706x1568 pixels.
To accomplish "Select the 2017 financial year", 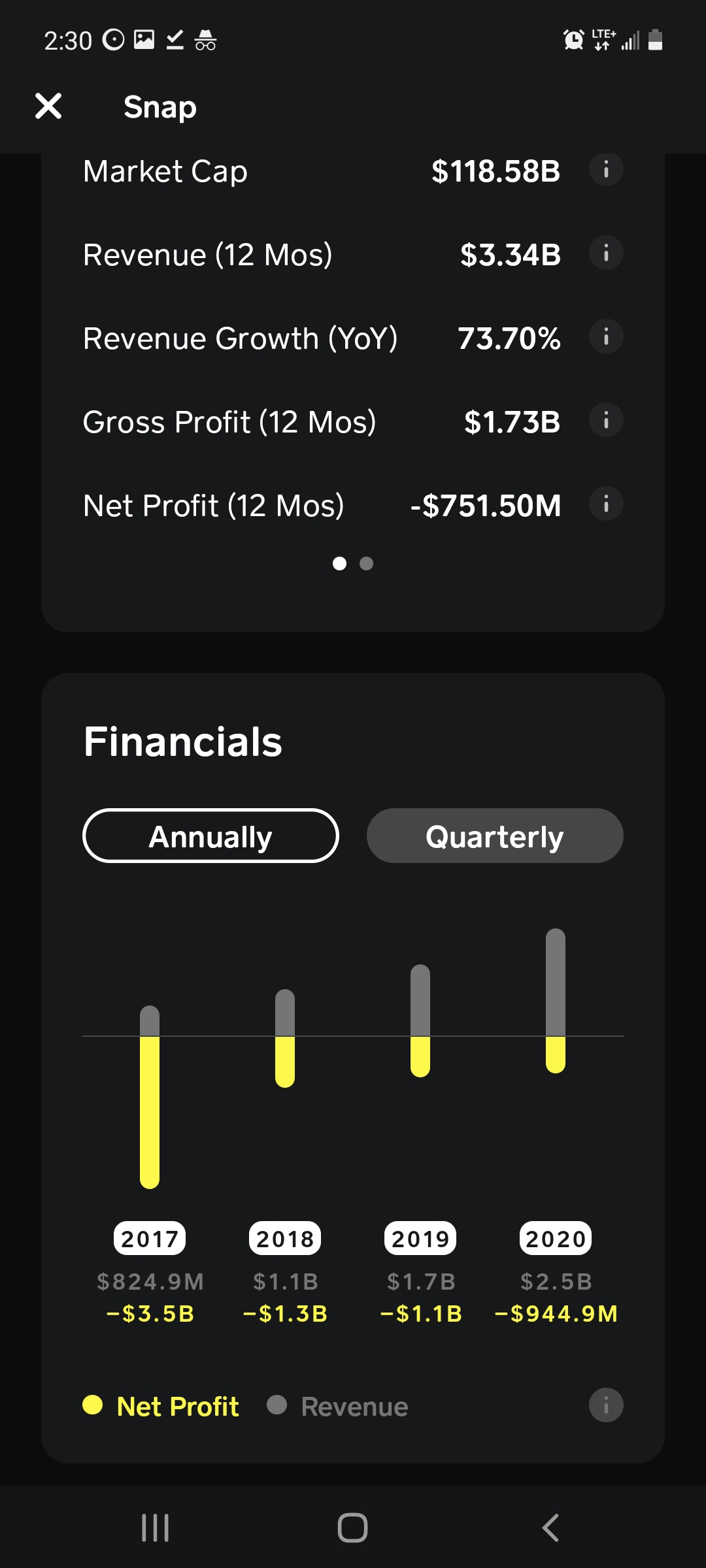I will point(150,1239).
